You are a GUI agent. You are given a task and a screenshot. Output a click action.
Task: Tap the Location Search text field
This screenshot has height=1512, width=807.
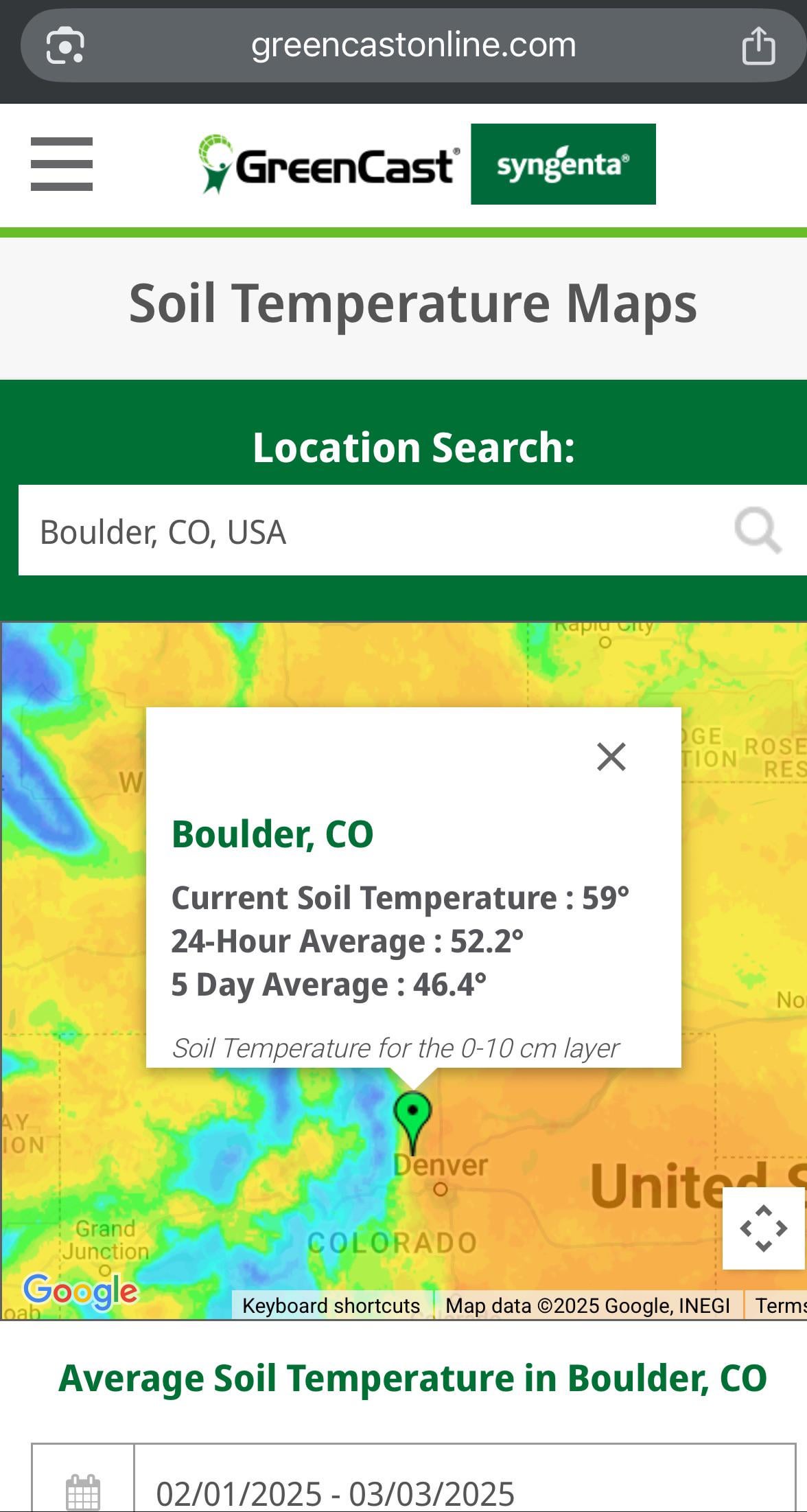coord(371,531)
